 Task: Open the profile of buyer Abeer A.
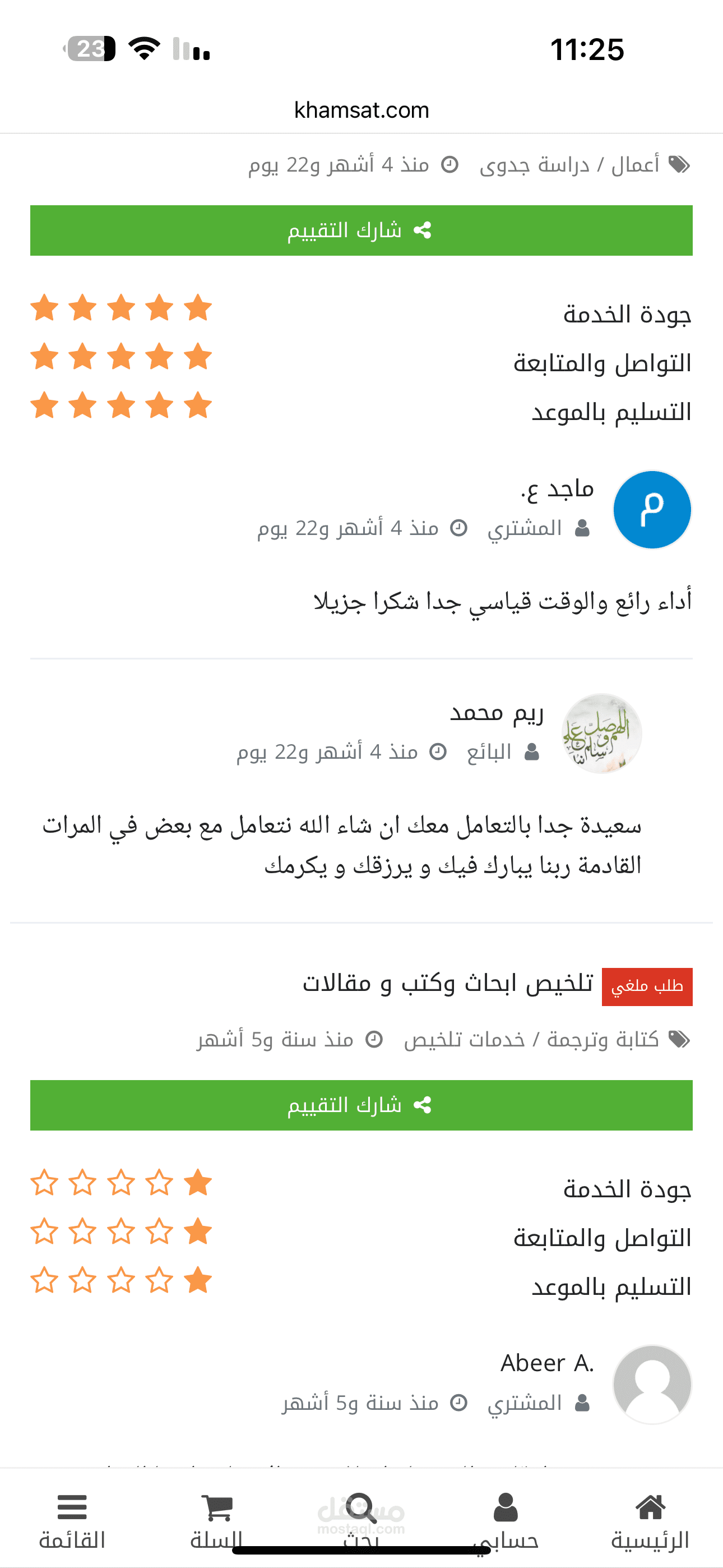tap(546, 1363)
